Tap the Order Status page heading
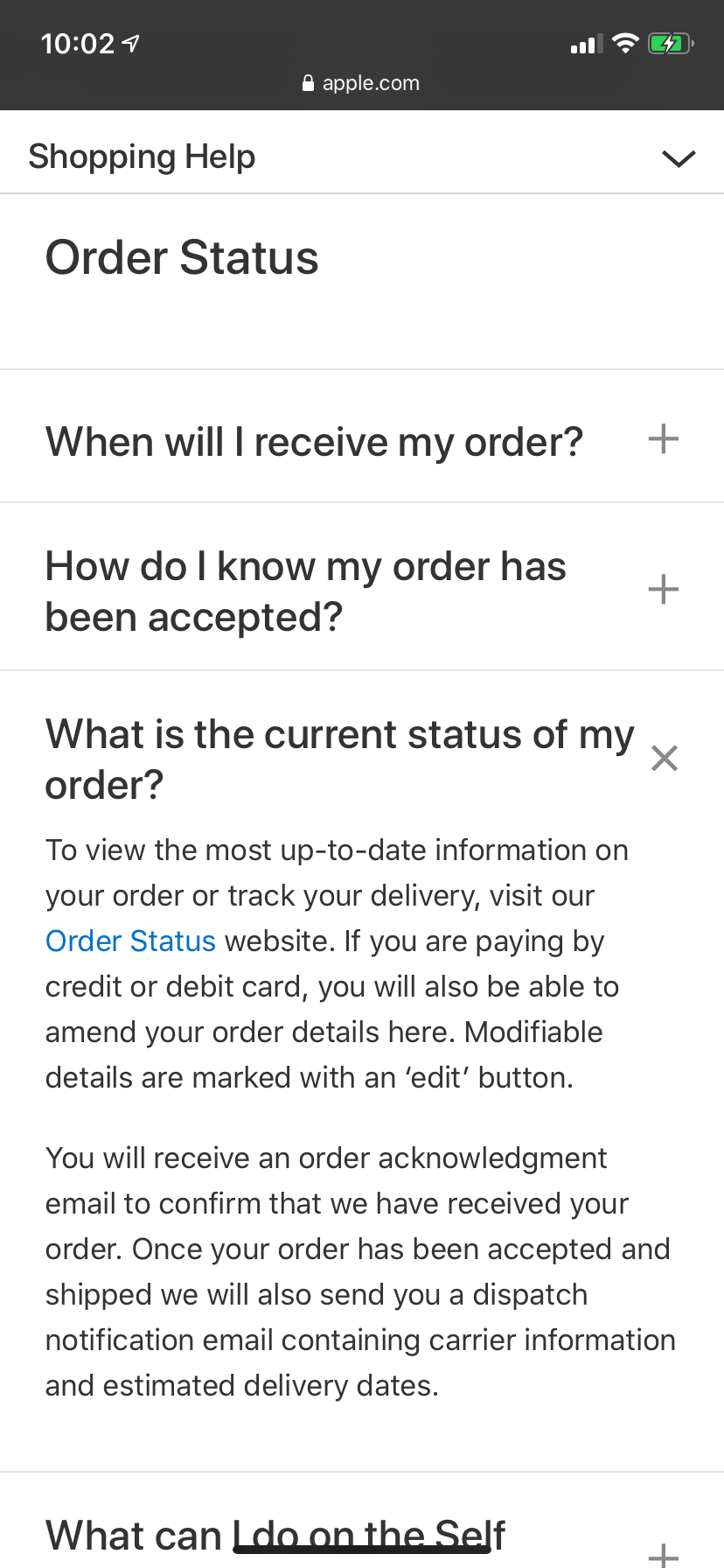The width and height of the screenshot is (724, 1568). [182, 257]
